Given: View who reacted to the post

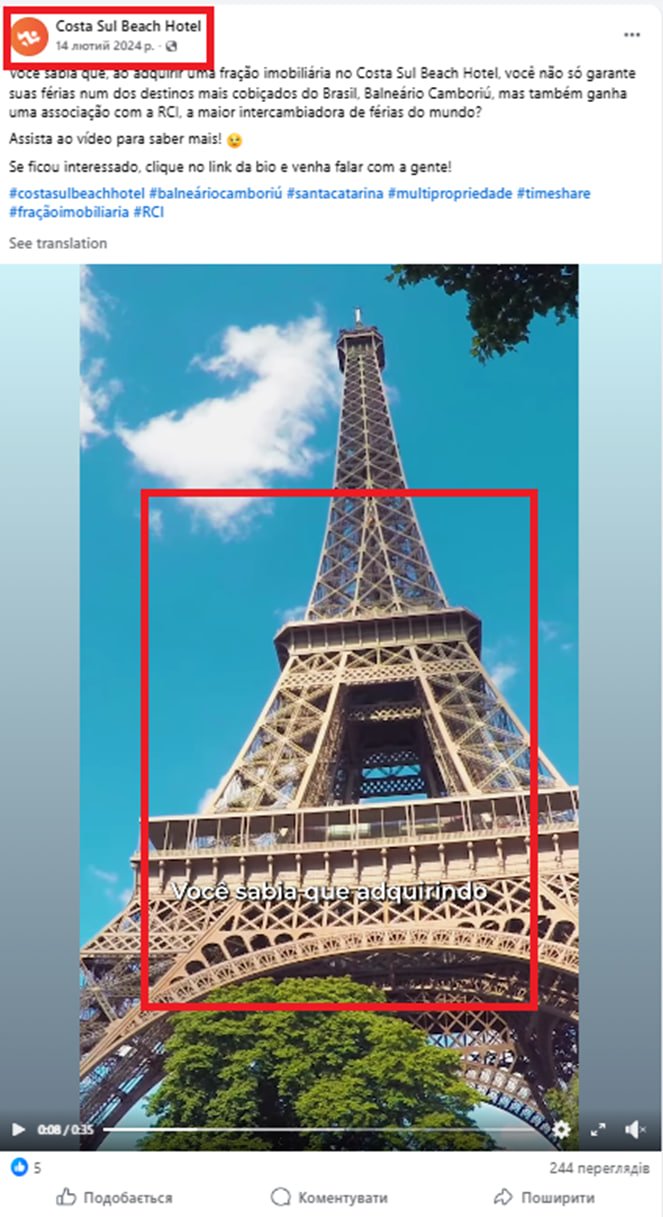Looking at the screenshot, I should pyautogui.click(x=26, y=1167).
